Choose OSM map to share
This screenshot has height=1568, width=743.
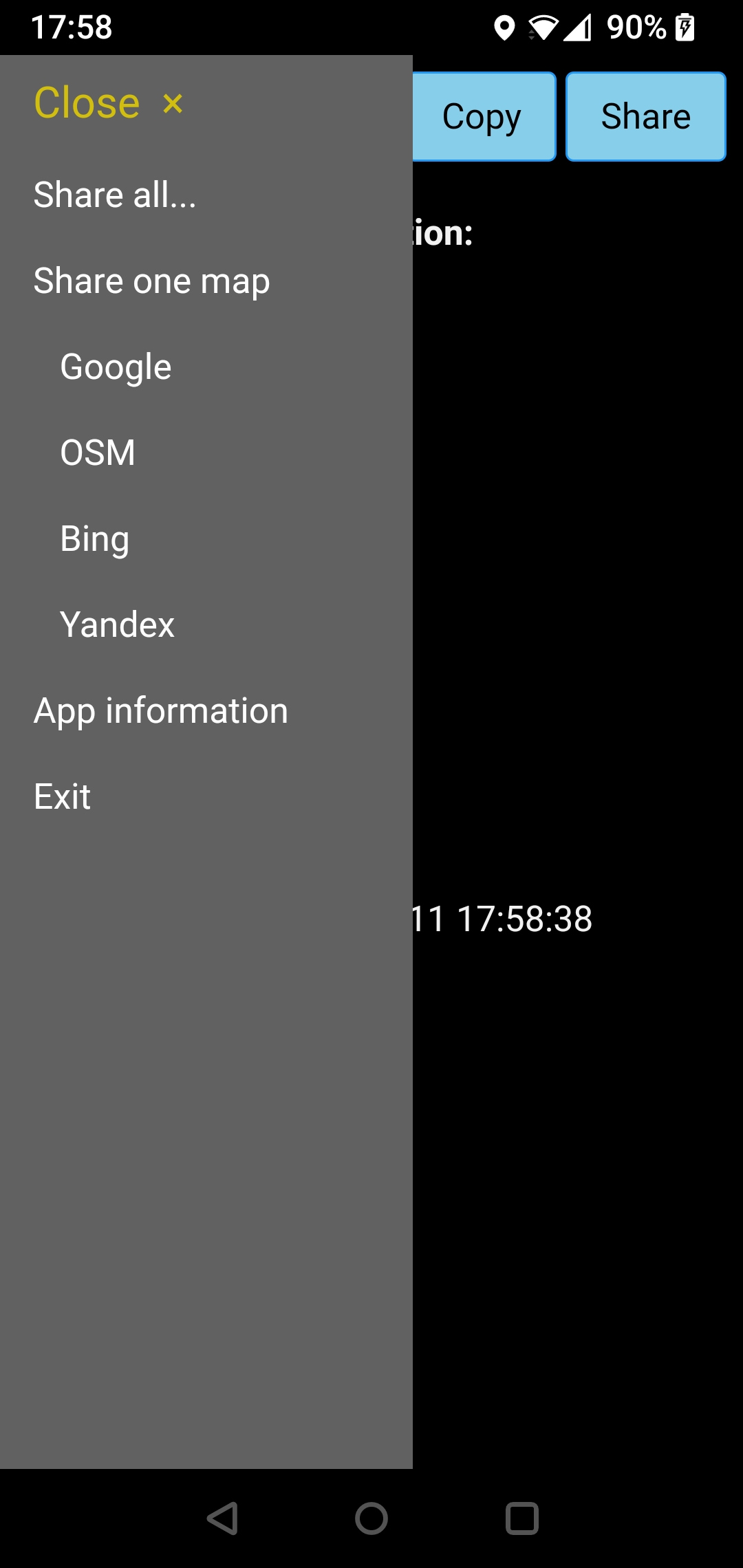pyautogui.click(x=98, y=453)
